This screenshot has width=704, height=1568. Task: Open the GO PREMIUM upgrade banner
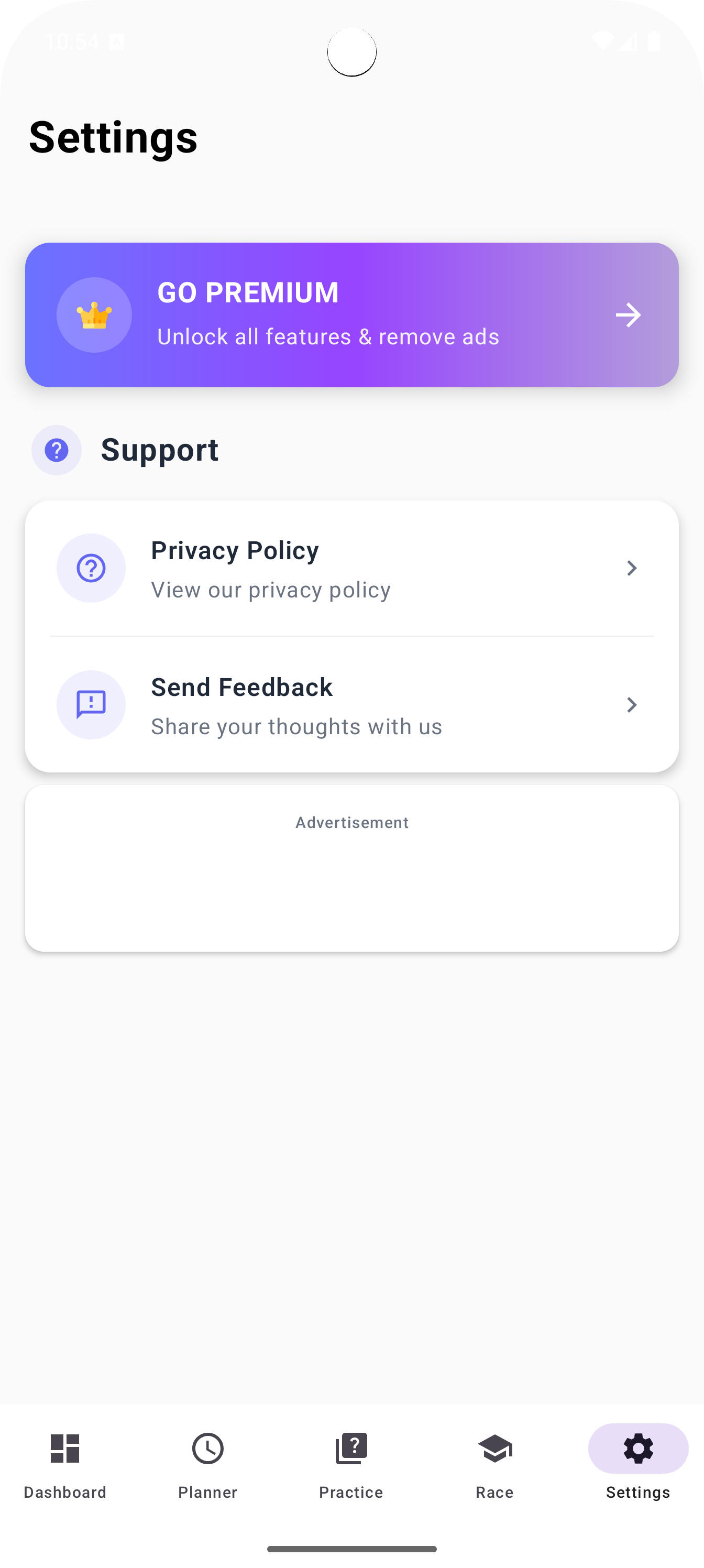351,314
